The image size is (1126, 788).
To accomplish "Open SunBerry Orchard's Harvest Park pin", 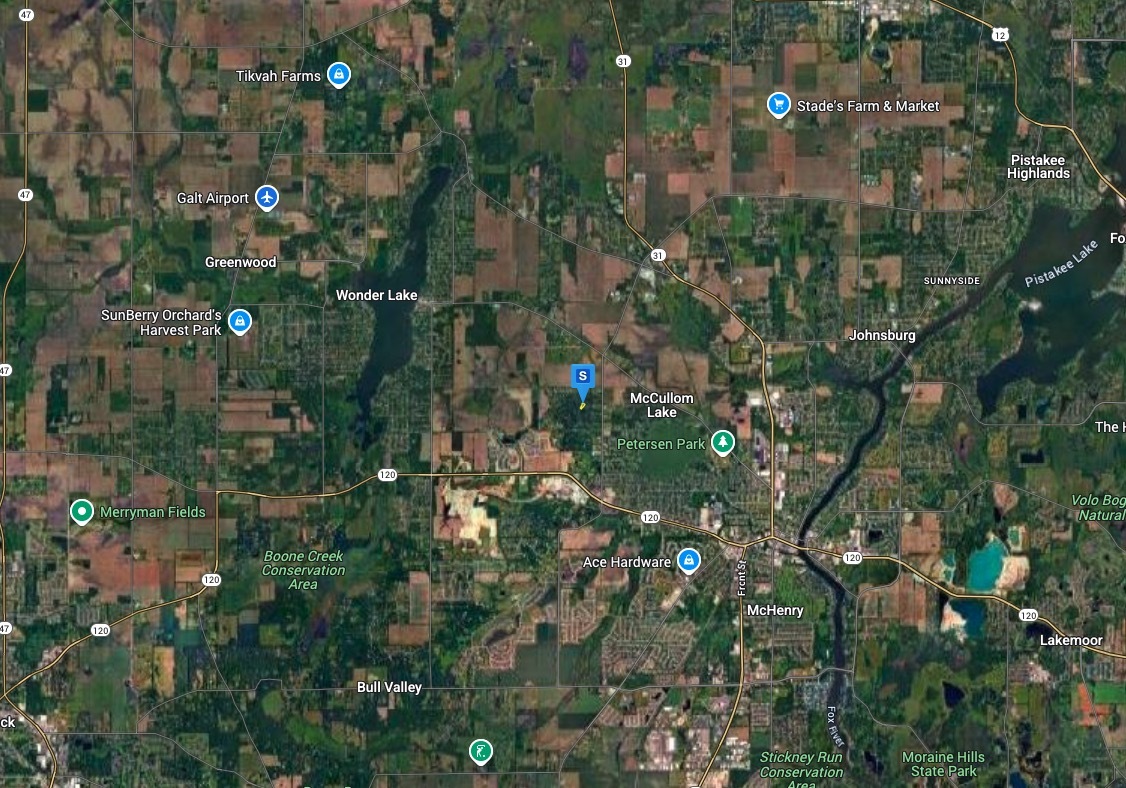I will [x=239, y=321].
